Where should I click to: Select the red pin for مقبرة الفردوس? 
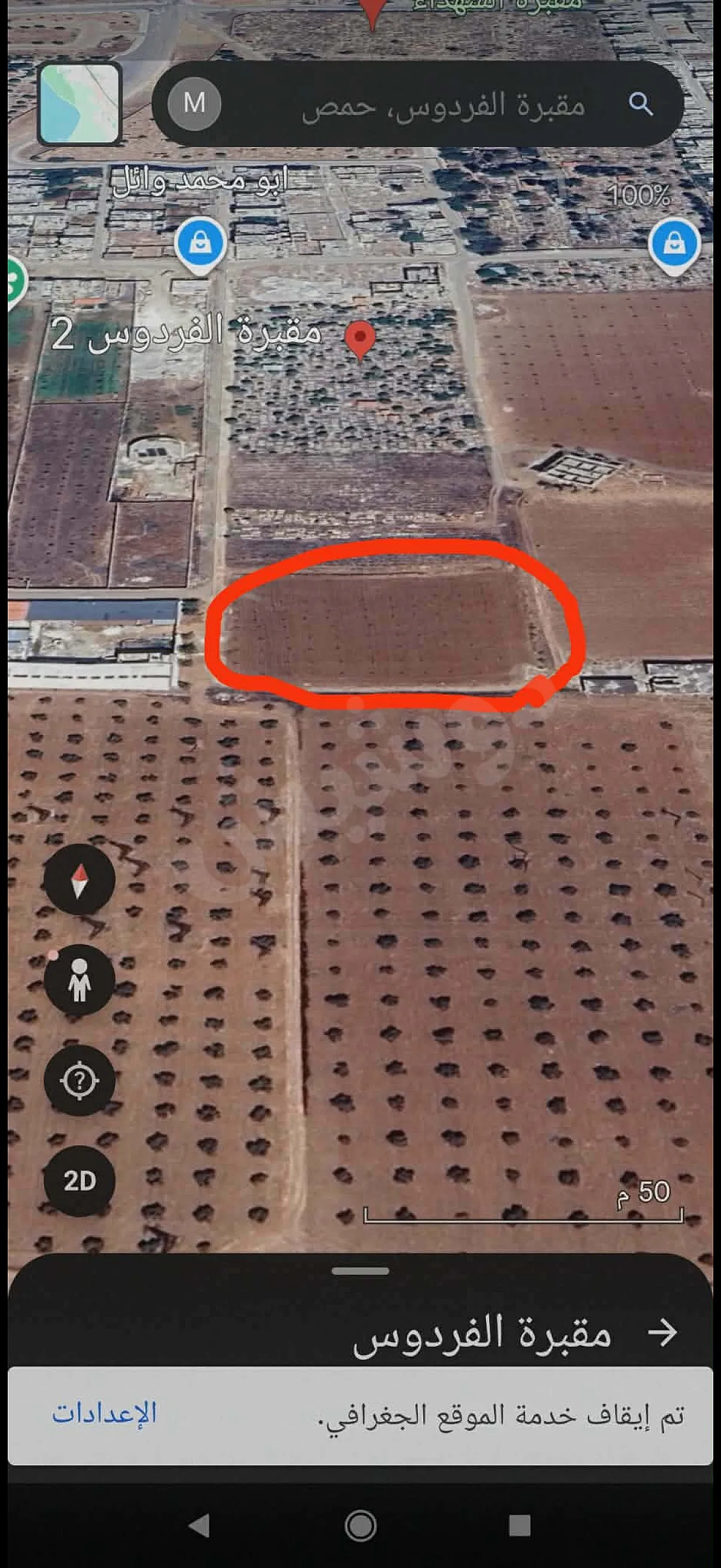tap(360, 340)
